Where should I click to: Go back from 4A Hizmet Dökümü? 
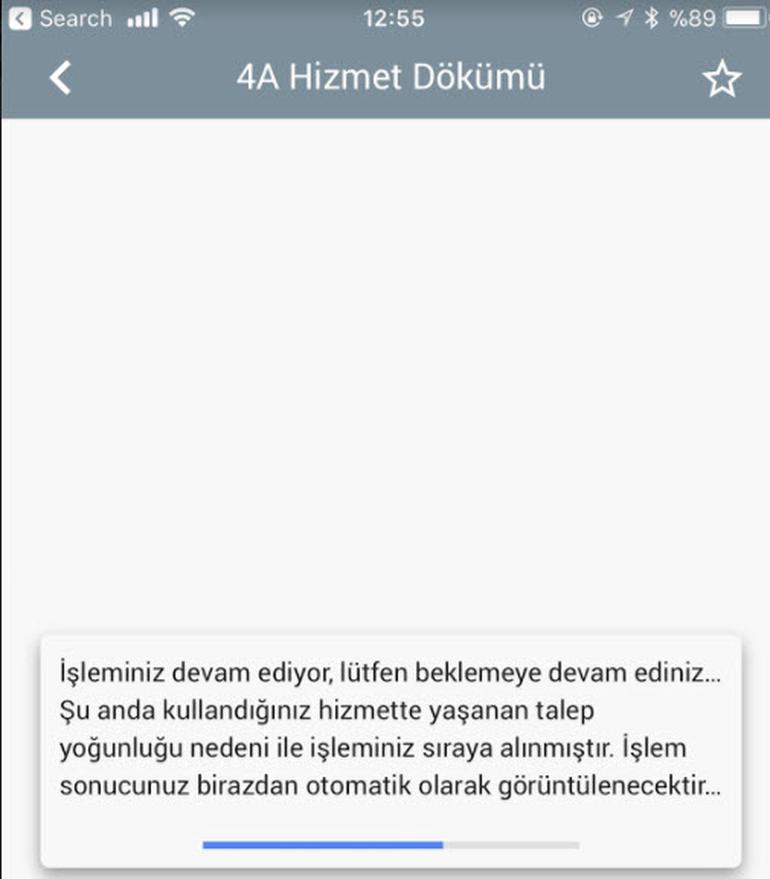pyautogui.click(x=61, y=78)
